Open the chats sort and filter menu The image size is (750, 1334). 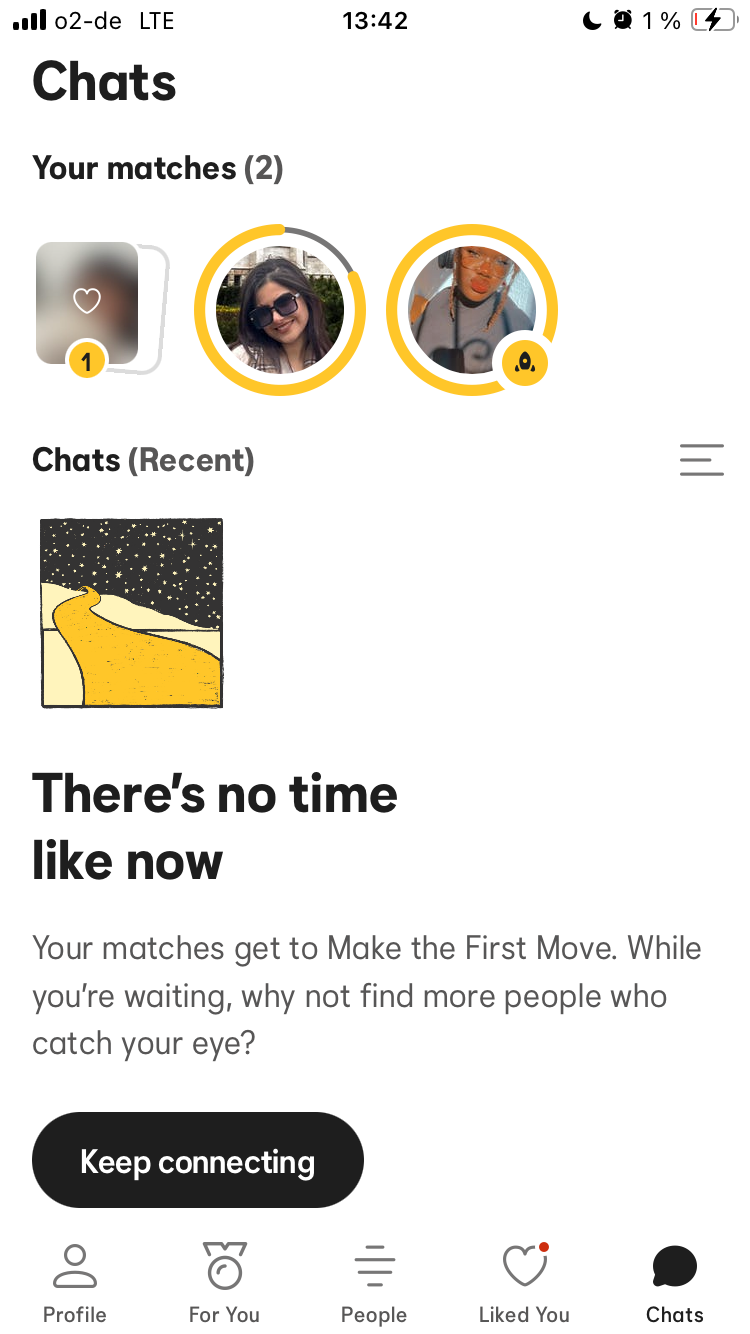tap(701, 460)
